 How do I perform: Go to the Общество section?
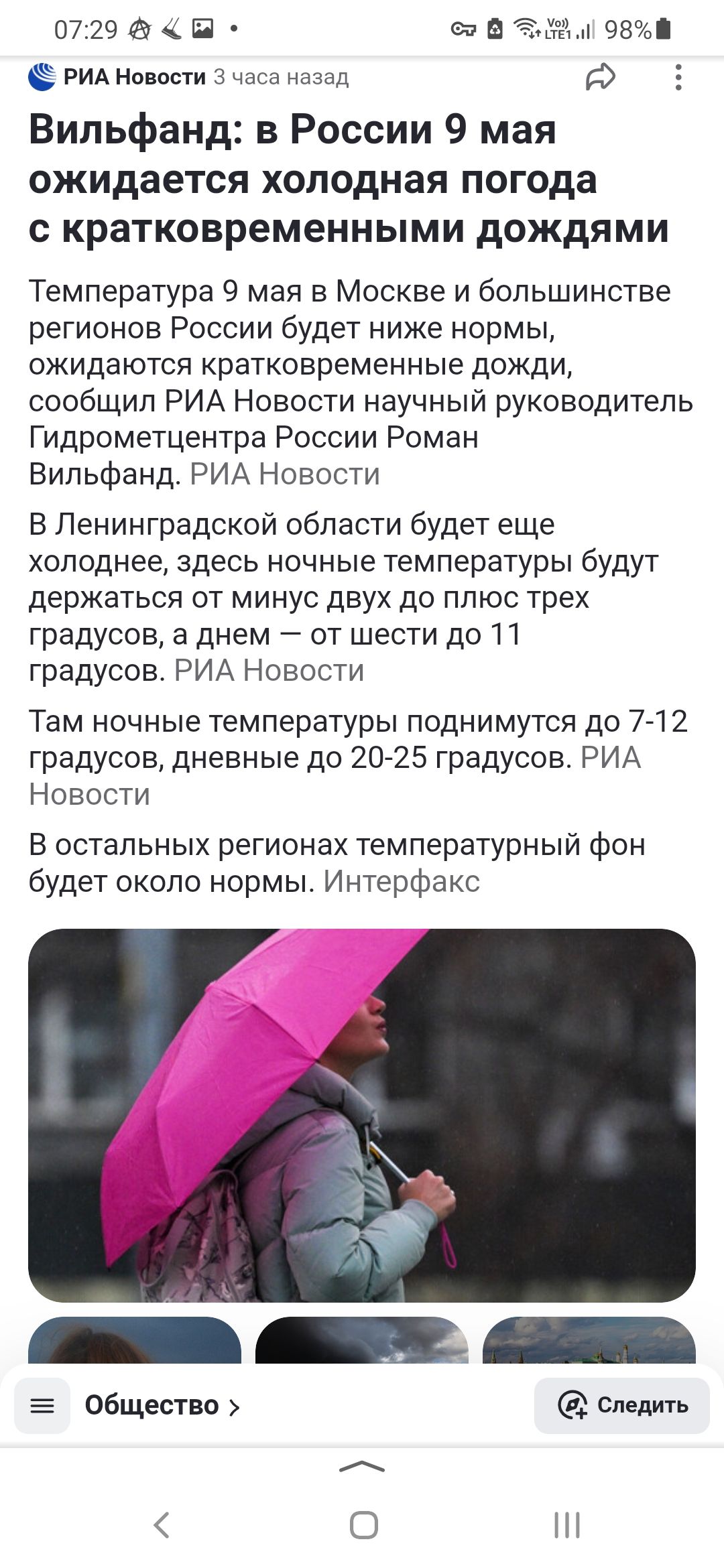tap(162, 1405)
